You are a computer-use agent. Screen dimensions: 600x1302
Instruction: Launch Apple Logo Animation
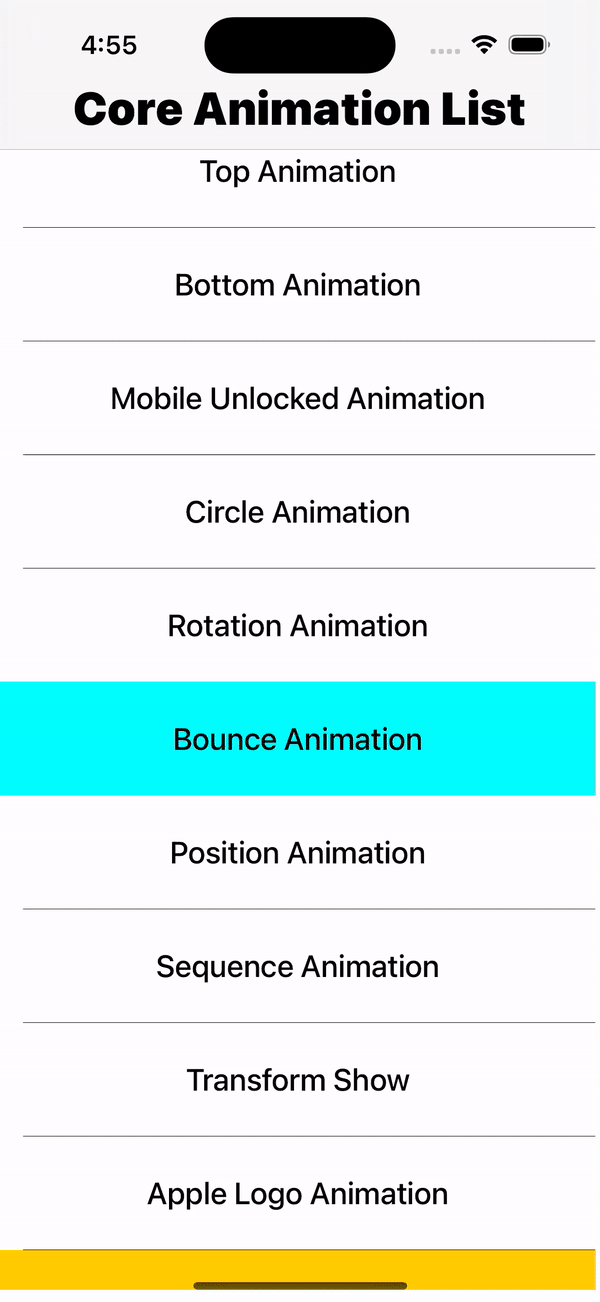pos(298,1194)
